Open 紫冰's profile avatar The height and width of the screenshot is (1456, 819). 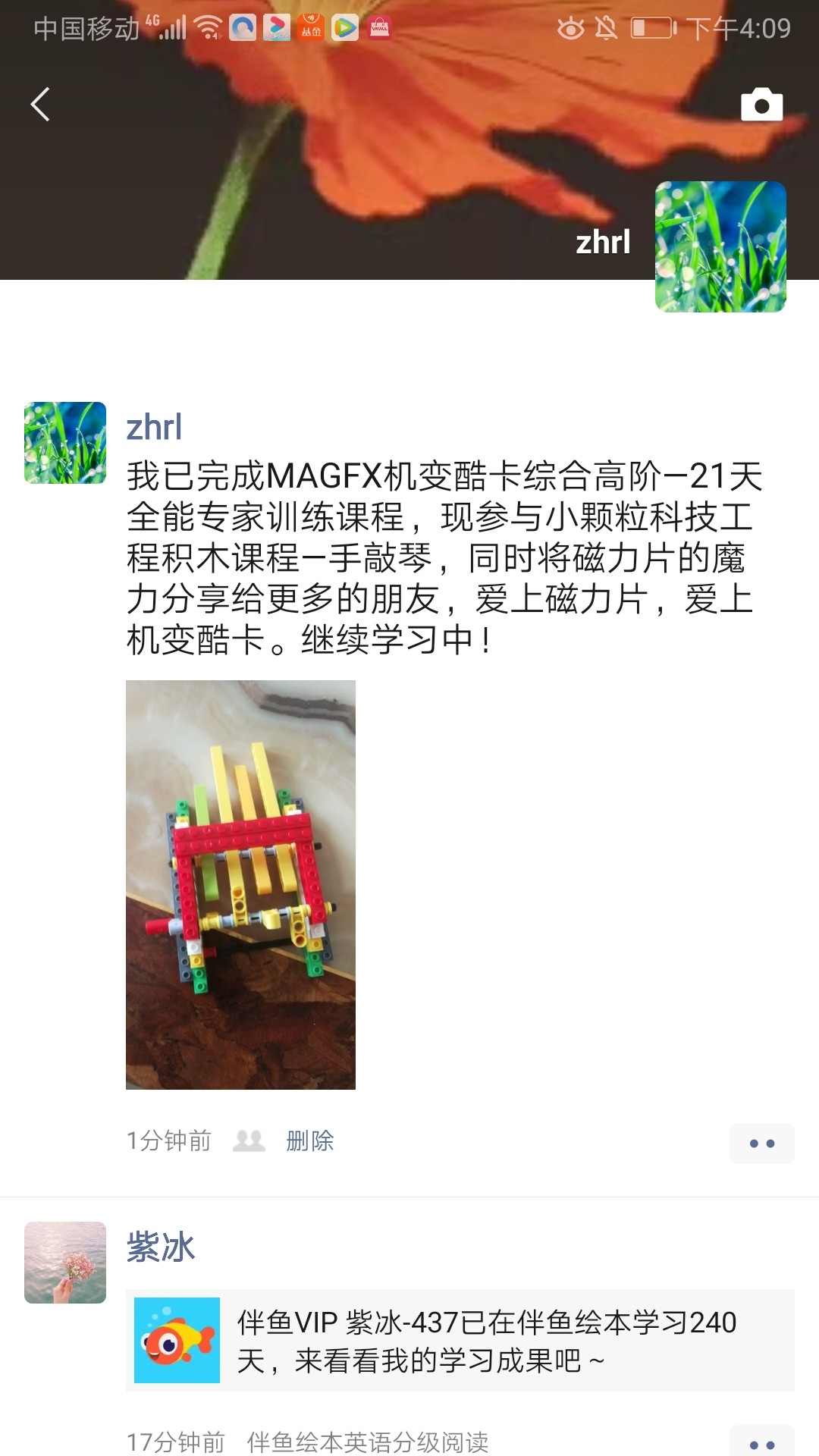[x=65, y=1263]
